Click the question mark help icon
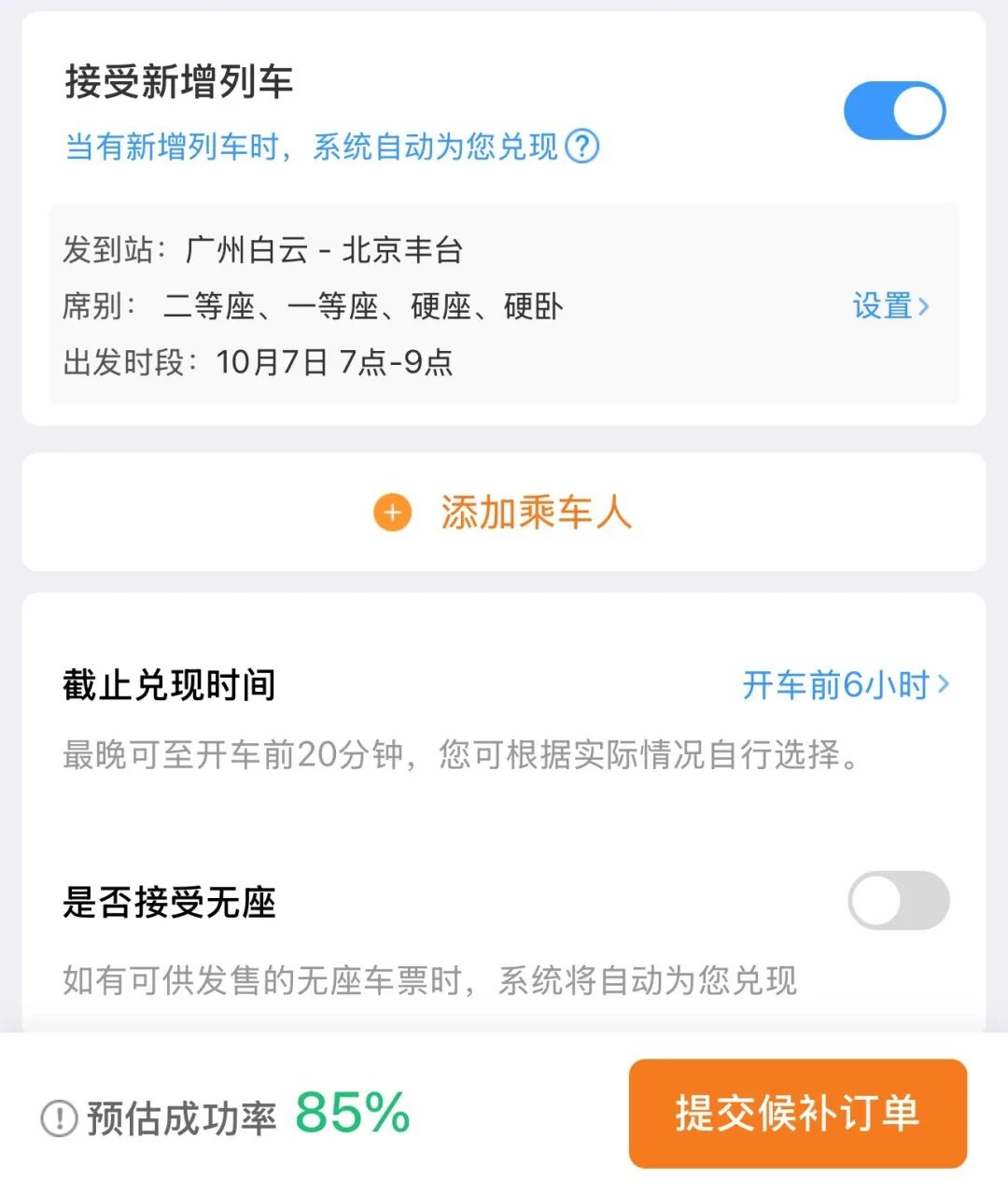The image size is (1008, 1194). 581,147
